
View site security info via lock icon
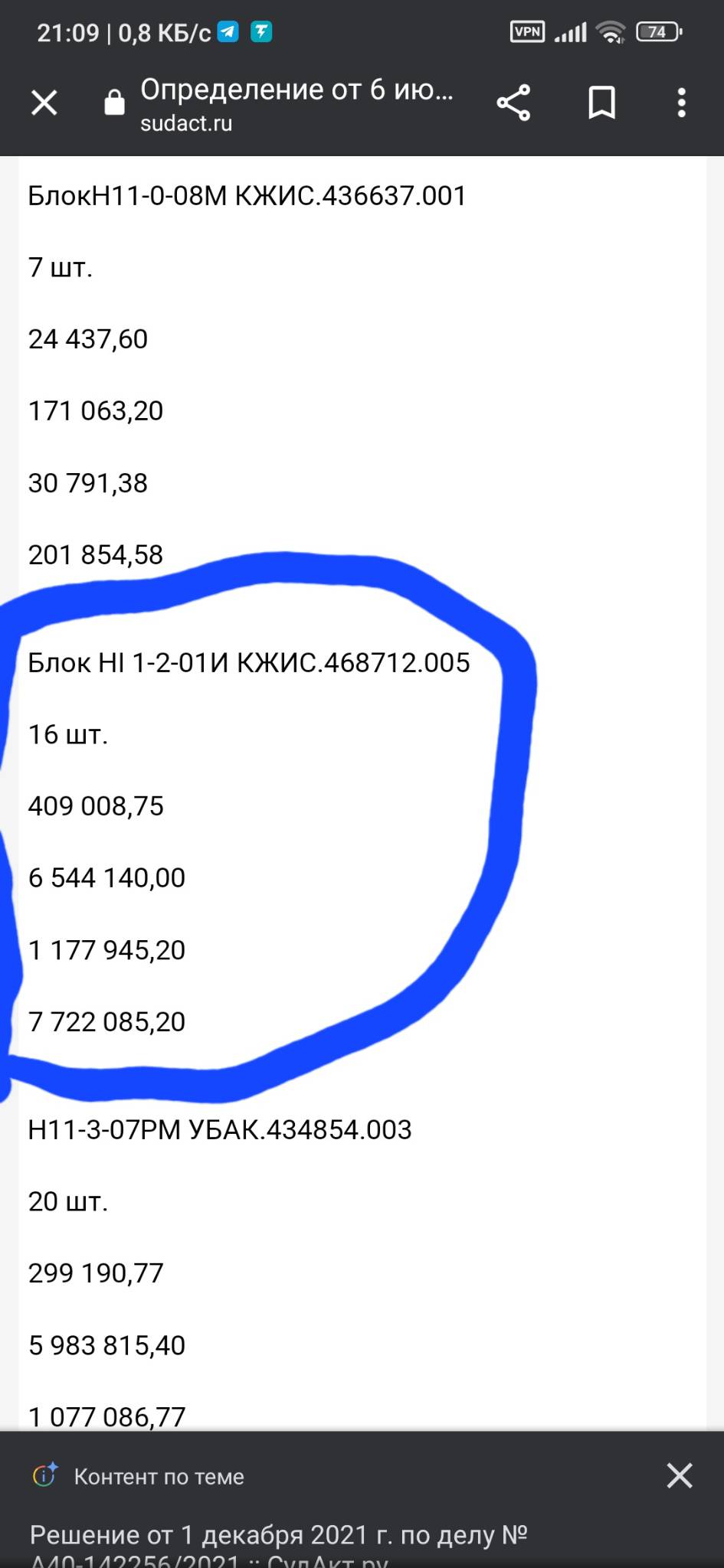click(114, 103)
